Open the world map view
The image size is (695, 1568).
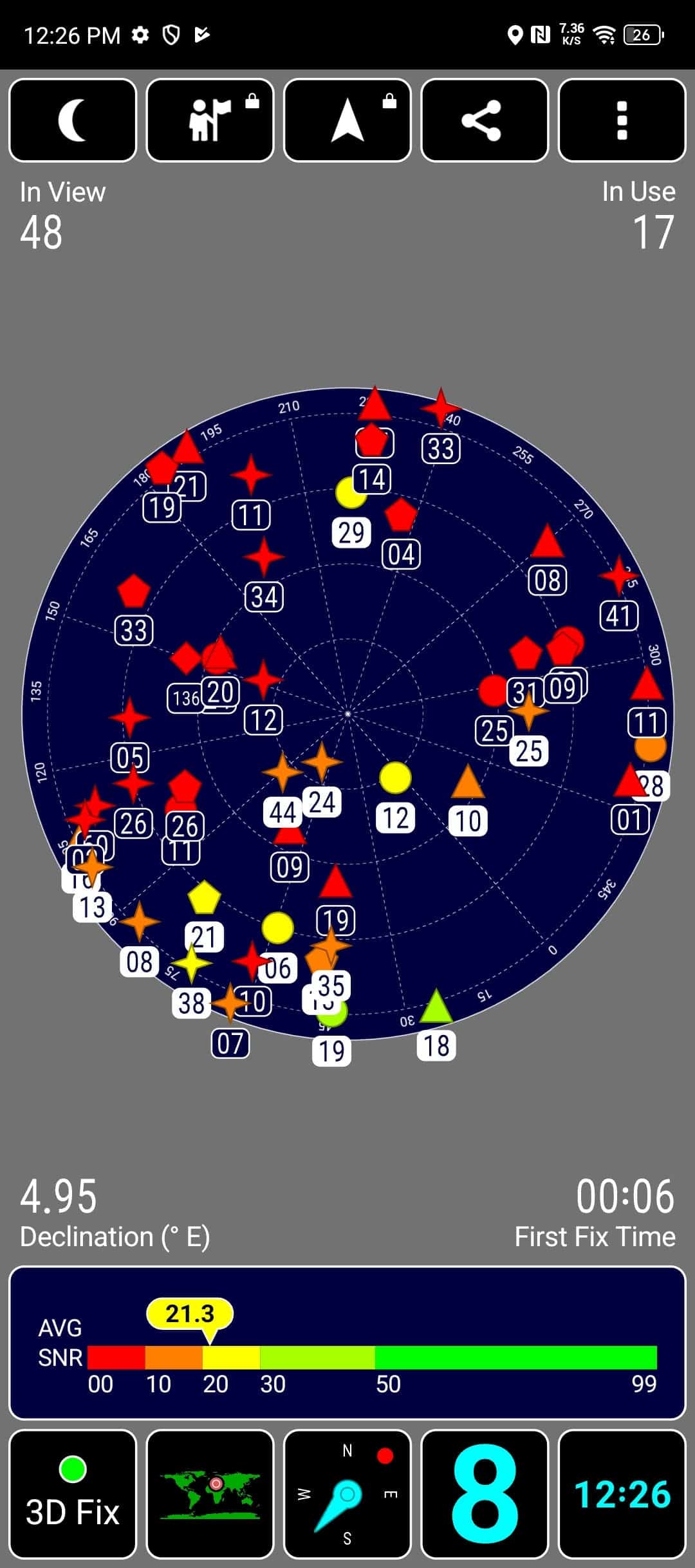[x=210, y=1494]
